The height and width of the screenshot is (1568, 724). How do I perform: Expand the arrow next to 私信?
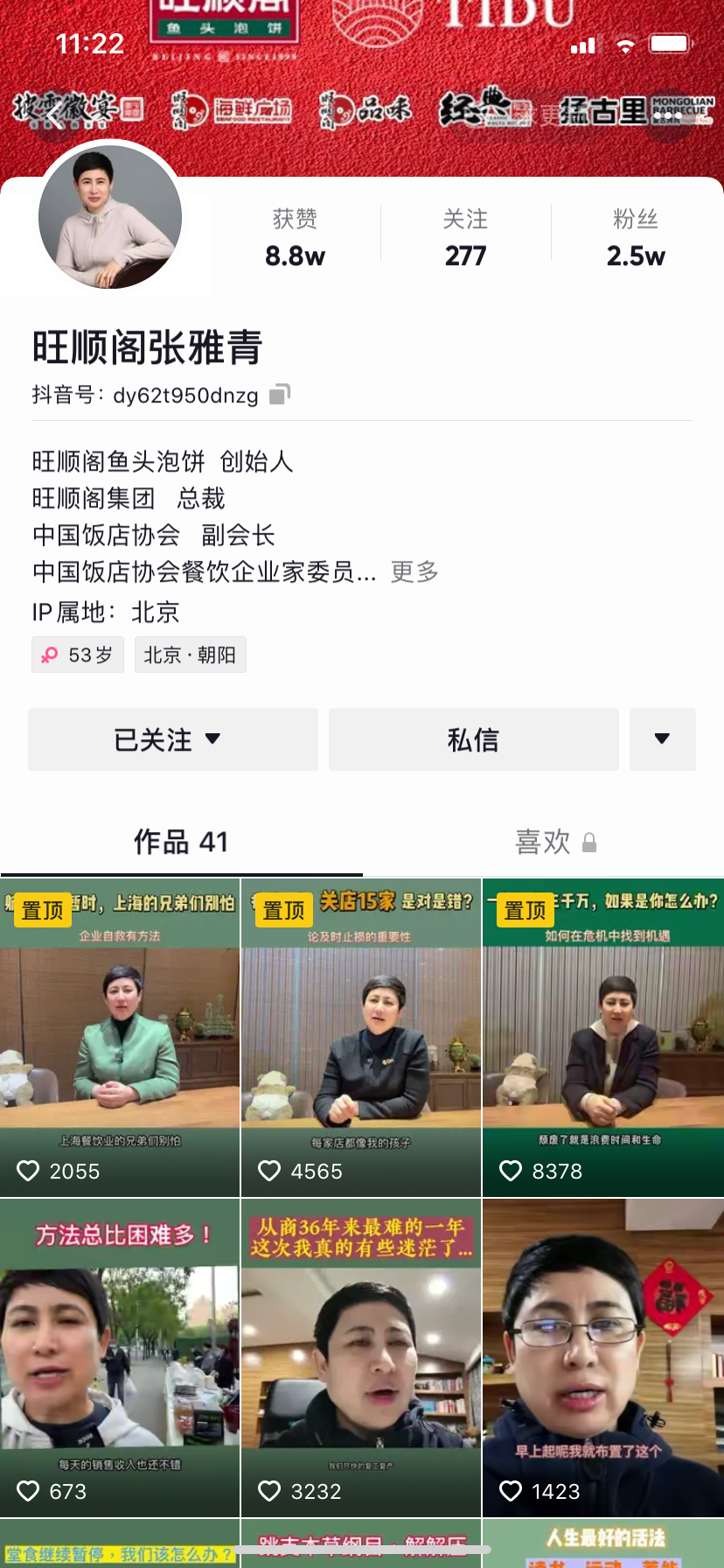pos(662,739)
